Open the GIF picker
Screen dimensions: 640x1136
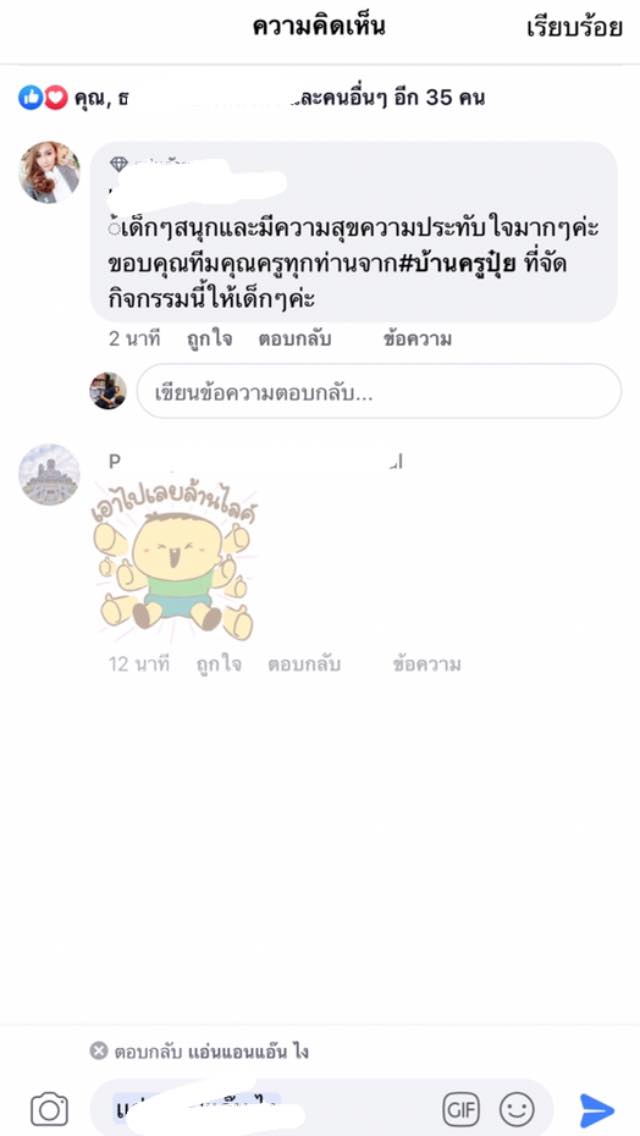click(x=461, y=1109)
